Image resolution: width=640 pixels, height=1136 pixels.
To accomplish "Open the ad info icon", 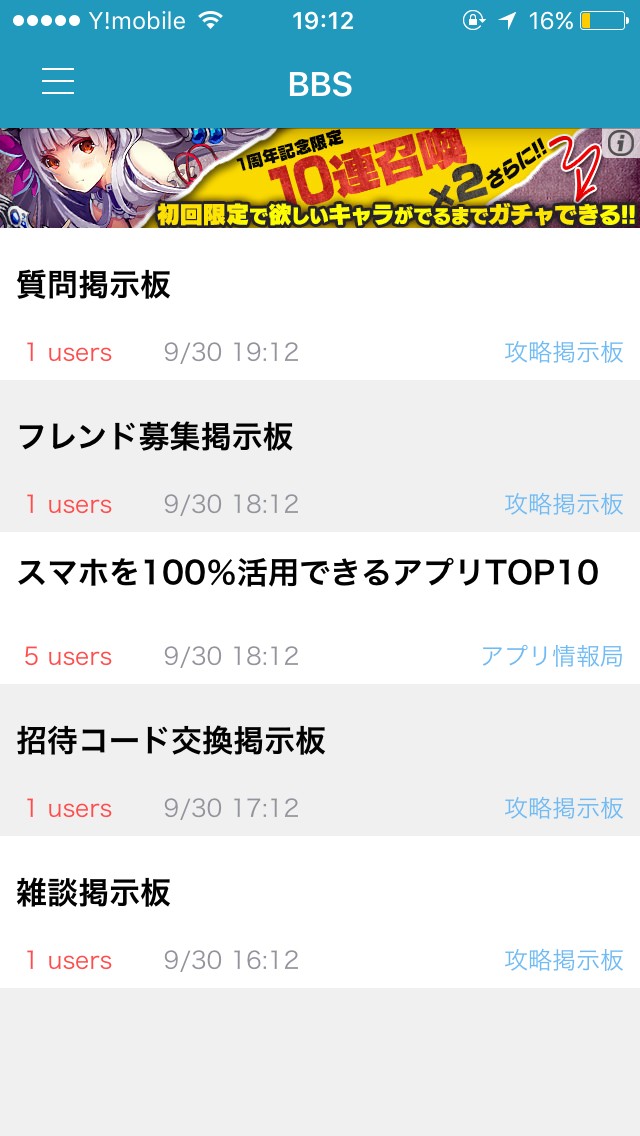I will pos(621,144).
